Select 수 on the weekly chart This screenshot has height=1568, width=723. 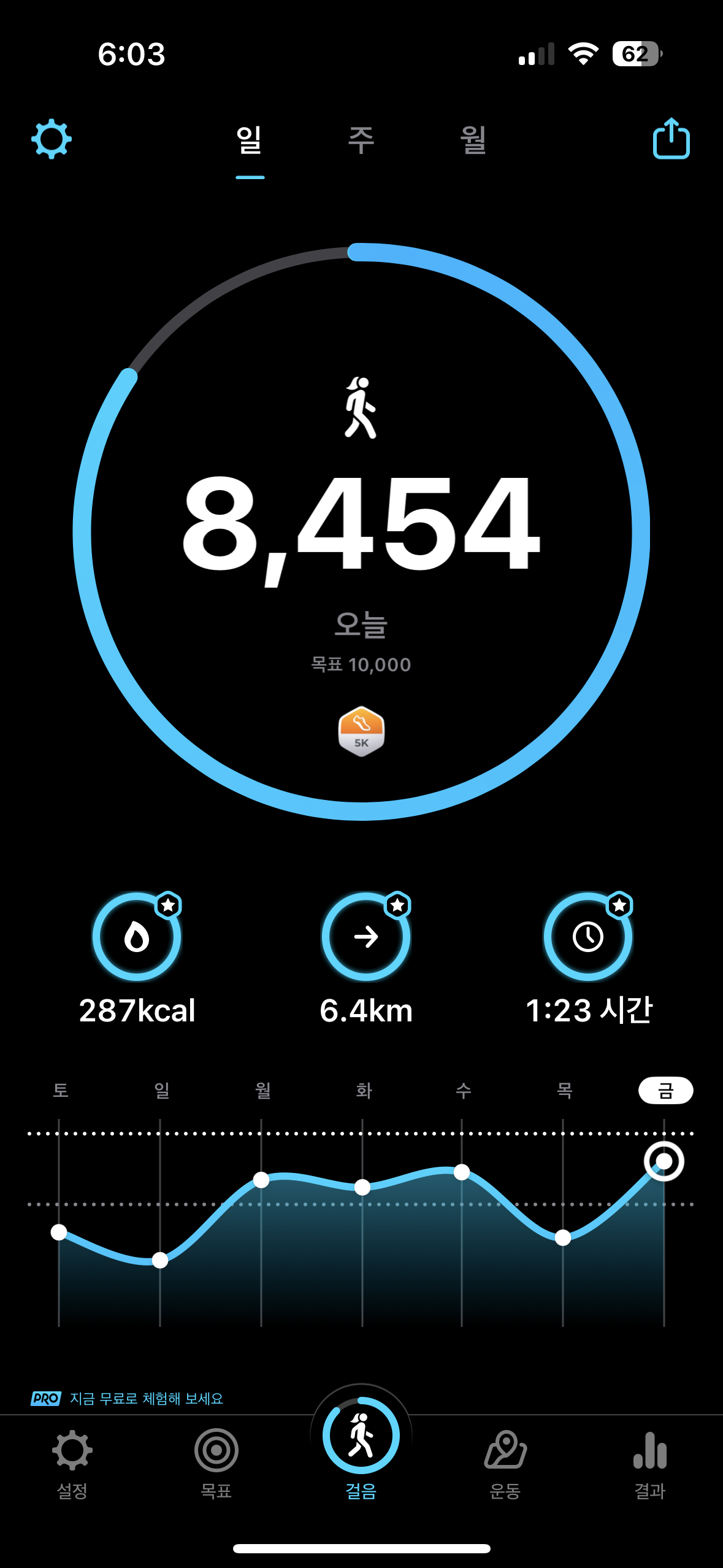[x=463, y=1090]
